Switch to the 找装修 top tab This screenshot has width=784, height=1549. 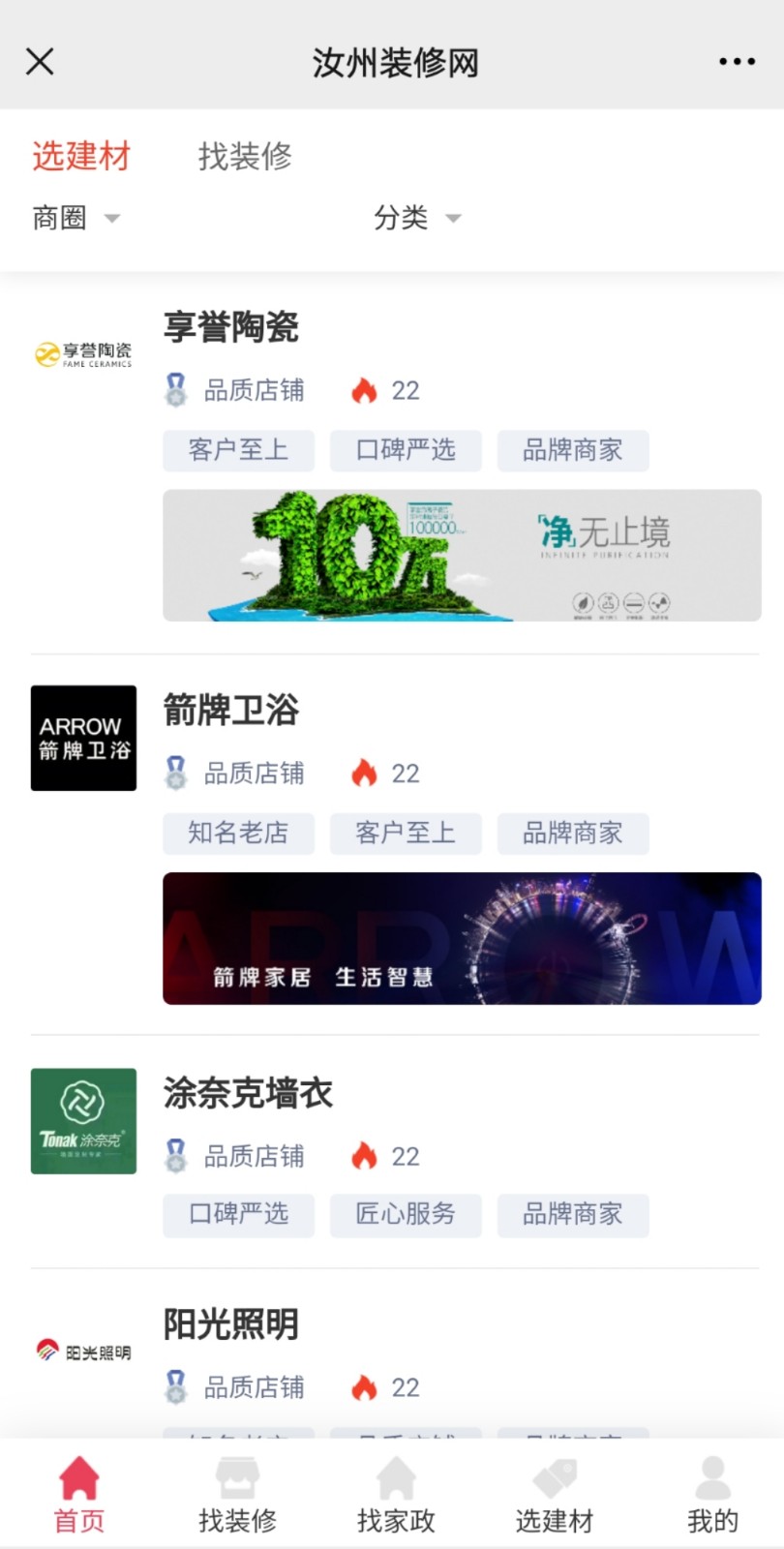point(245,156)
